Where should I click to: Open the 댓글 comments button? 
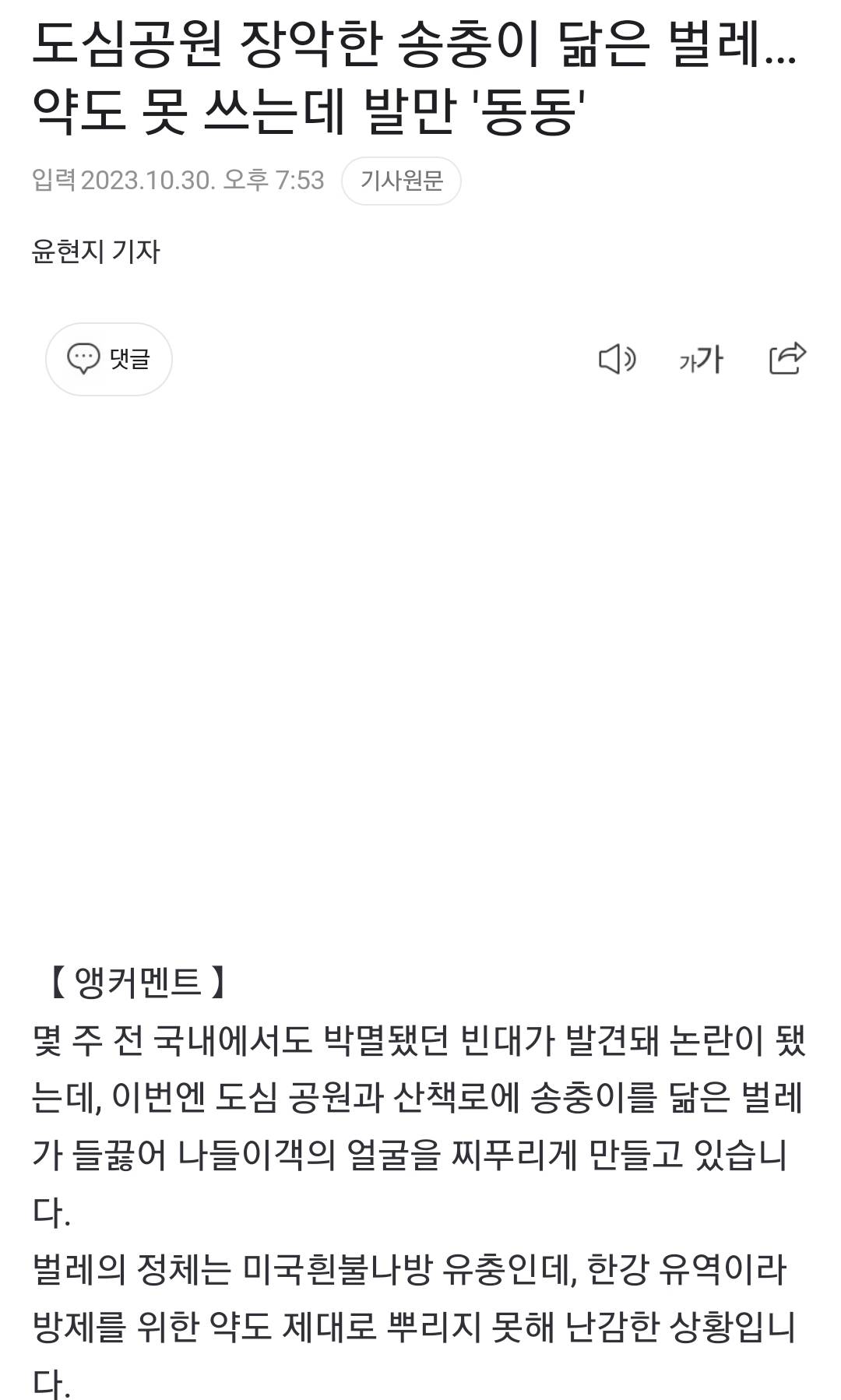(x=109, y=359)
